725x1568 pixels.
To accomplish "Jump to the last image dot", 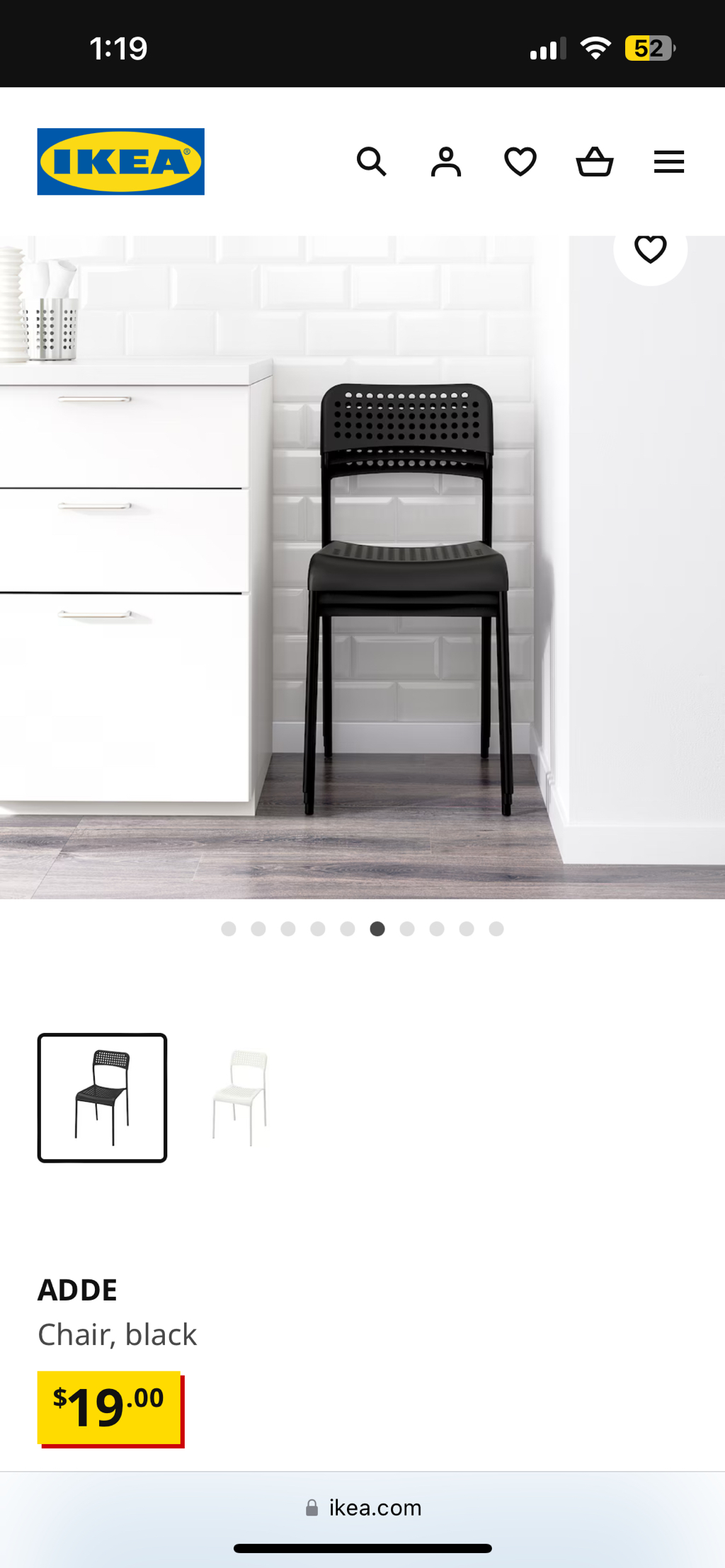I will coord(496,929).
